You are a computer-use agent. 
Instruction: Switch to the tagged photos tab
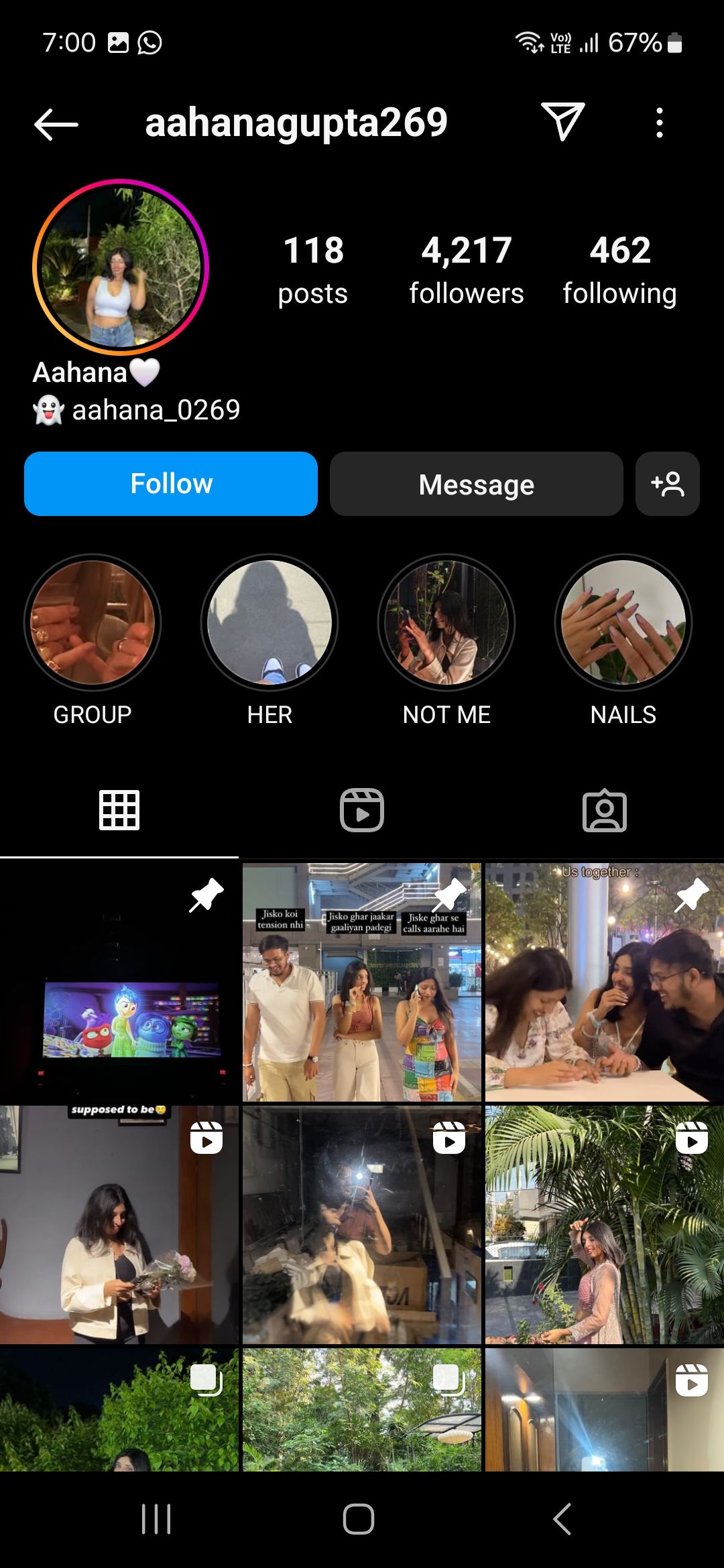click(605, 811)
